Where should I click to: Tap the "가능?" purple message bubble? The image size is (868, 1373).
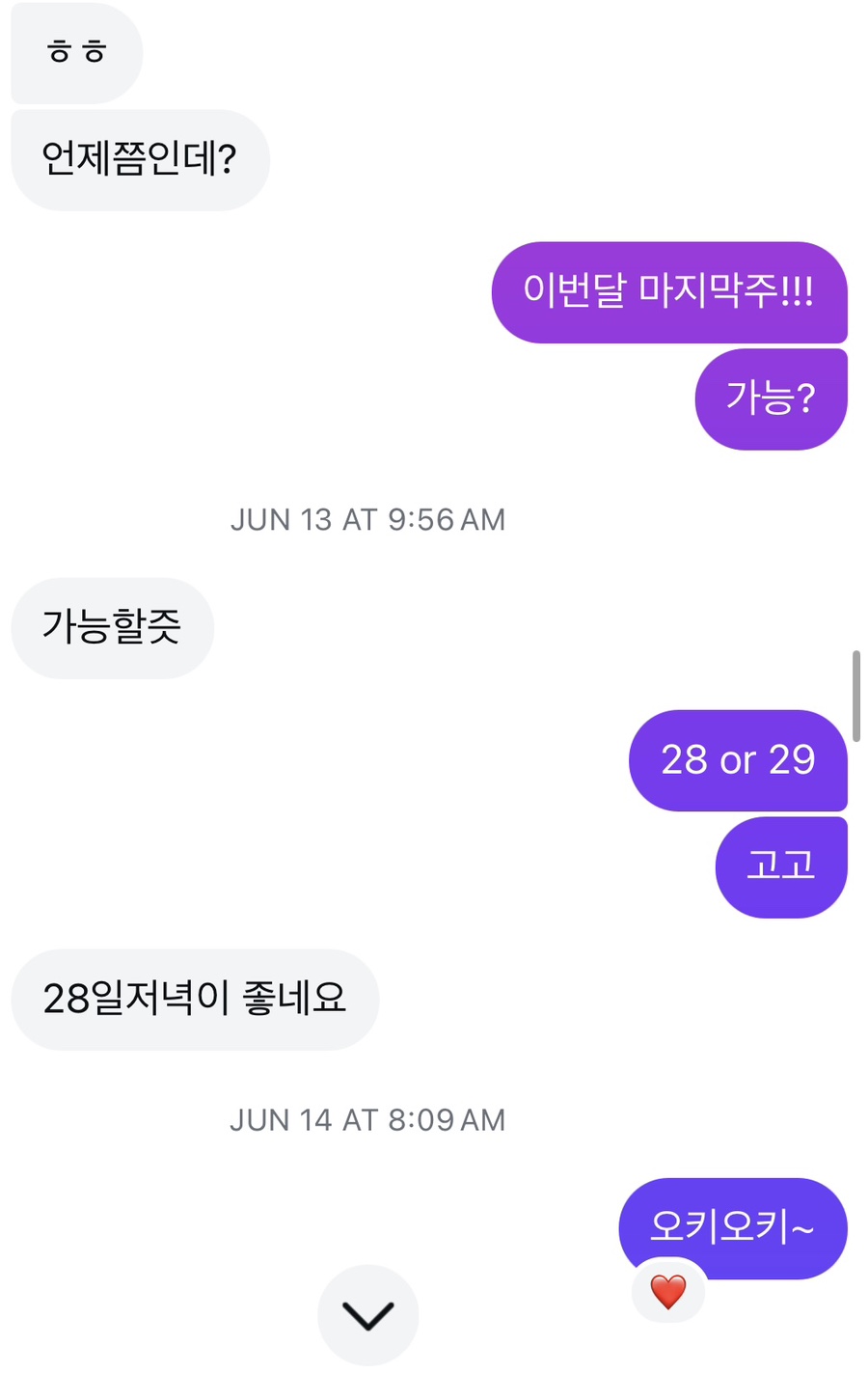771,398
